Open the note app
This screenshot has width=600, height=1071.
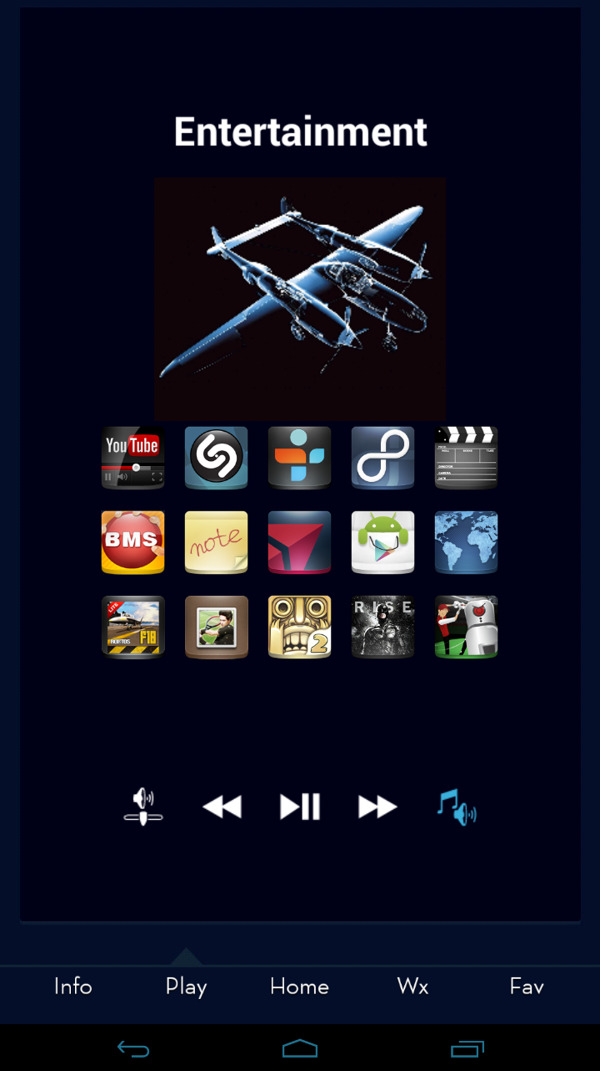coord(216,542)
